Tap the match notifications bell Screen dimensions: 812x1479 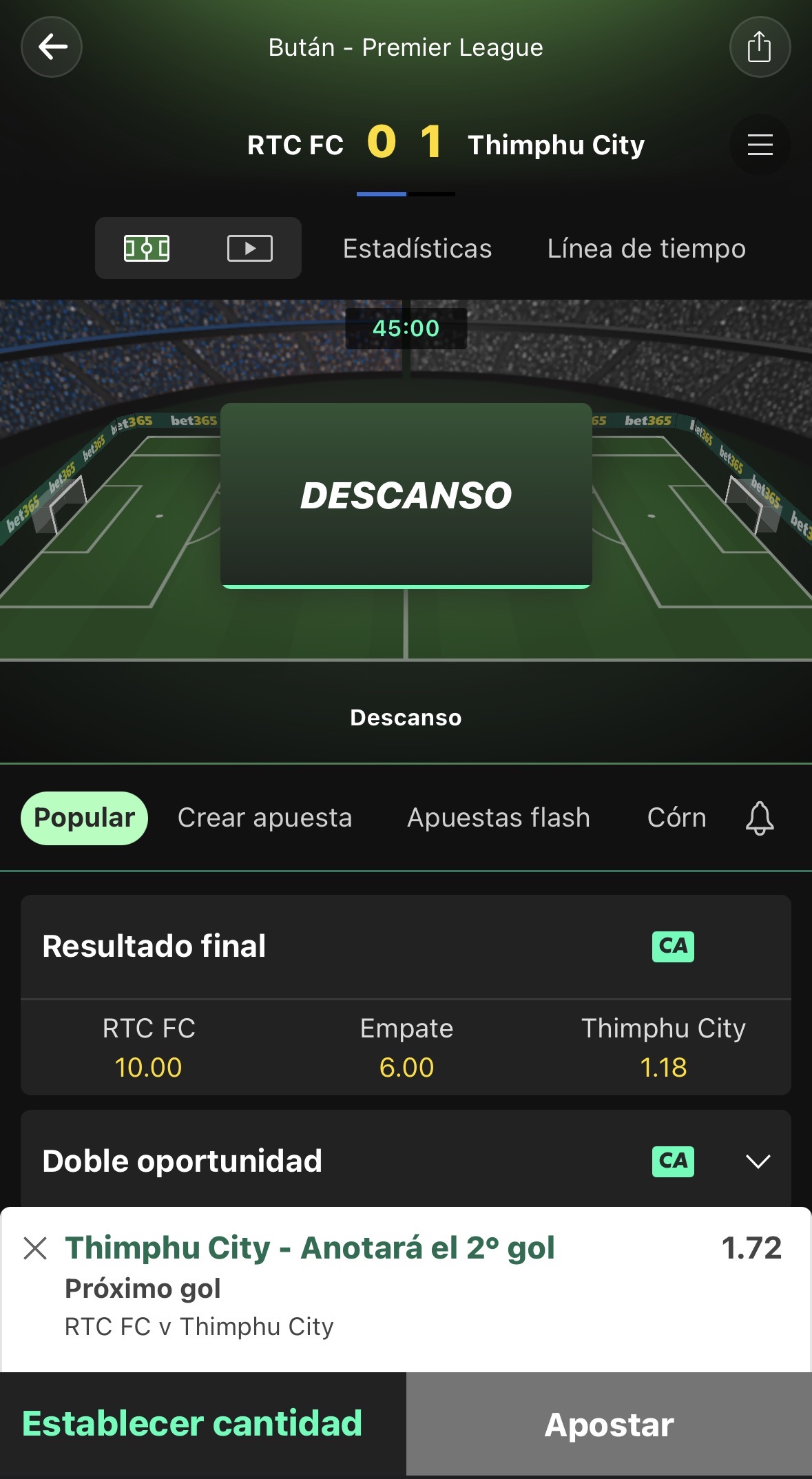coord(760,818)
